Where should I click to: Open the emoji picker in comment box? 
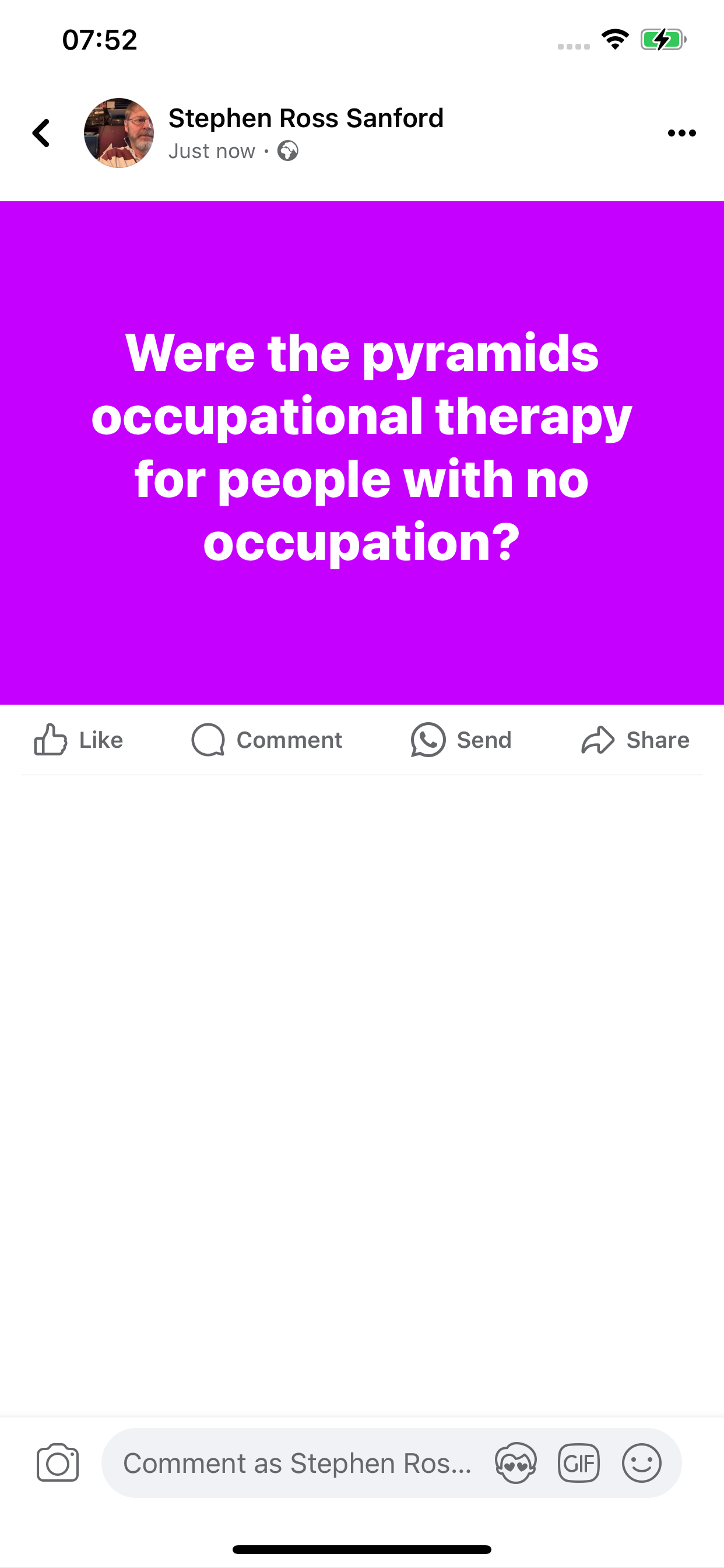click(x=641, y=1462)
